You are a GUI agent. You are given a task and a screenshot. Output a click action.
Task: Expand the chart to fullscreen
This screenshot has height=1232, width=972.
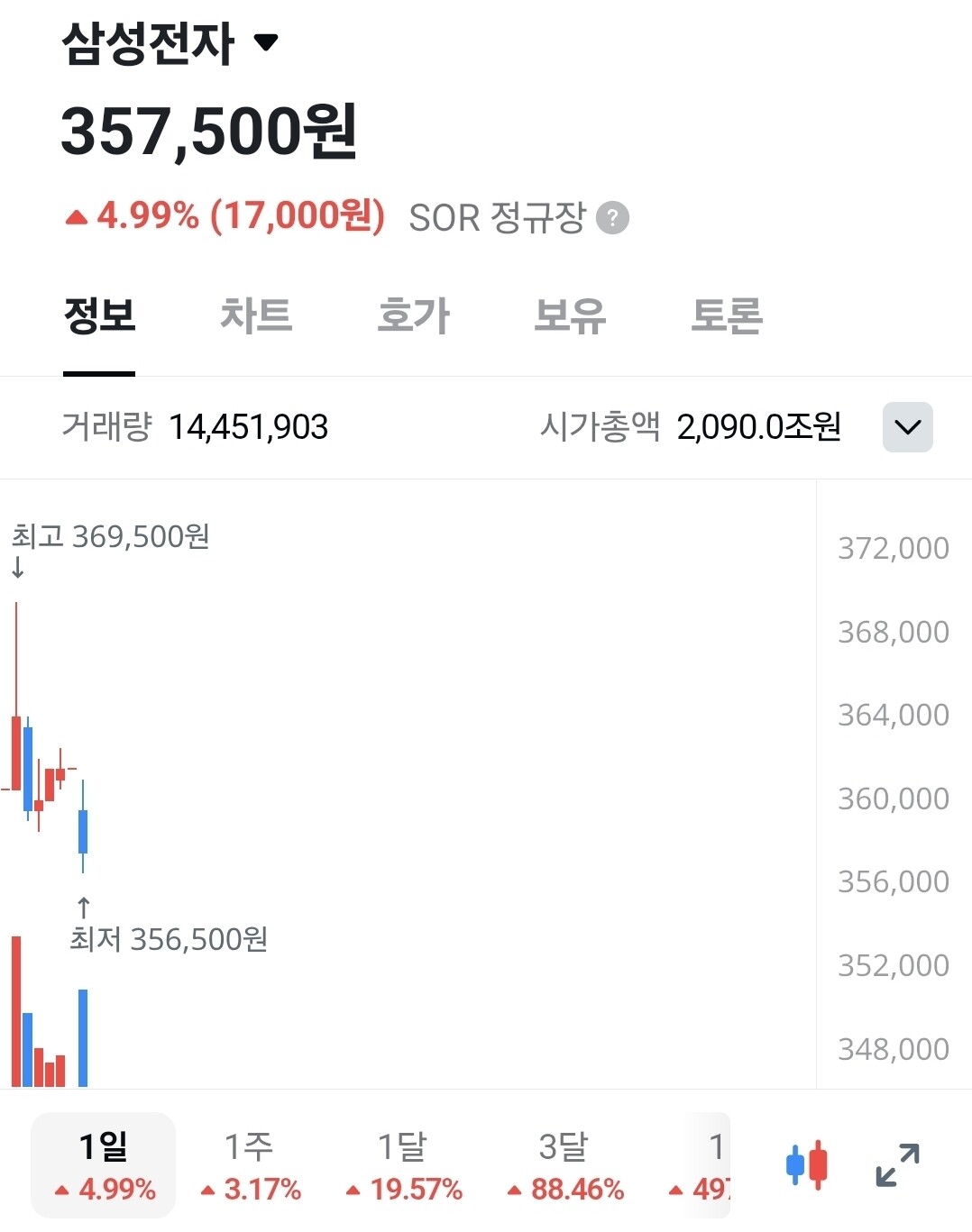click(x=898, y=1165)
